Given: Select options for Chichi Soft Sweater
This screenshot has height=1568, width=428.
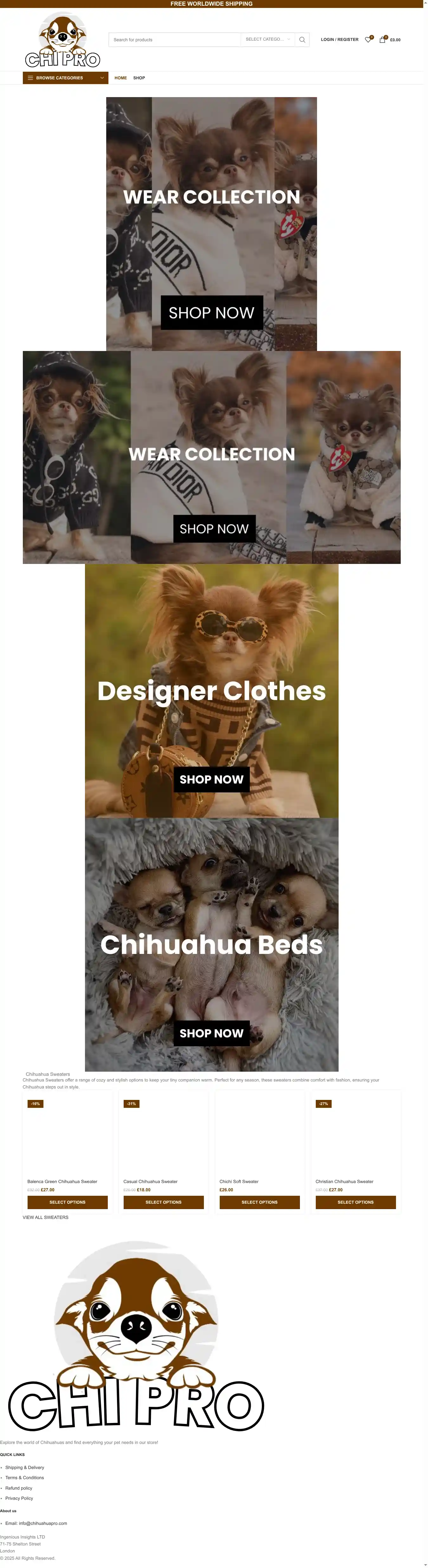Looking at the screenshot, I should [x=259, y=1202].
